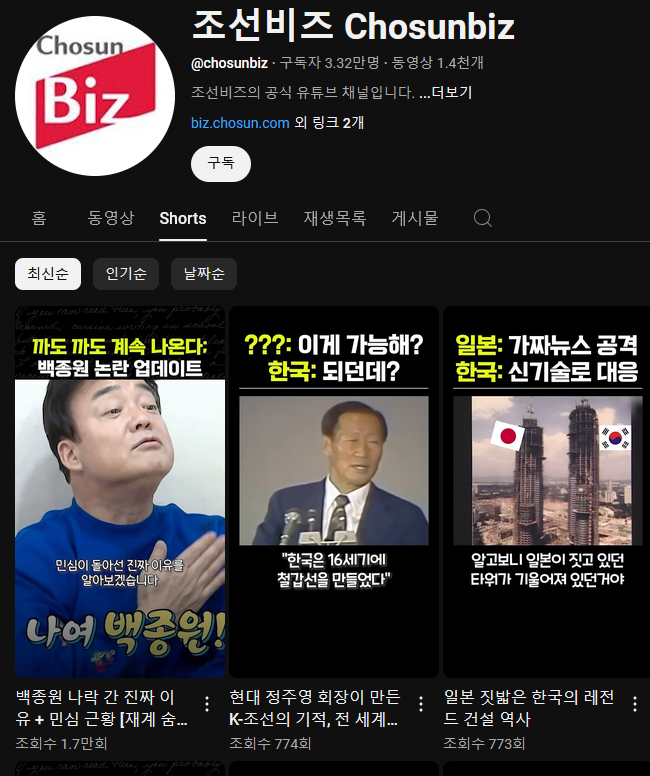Play the 현대 정주영 회장 Short
Viewport: 650px width, 776px height.
334,490
